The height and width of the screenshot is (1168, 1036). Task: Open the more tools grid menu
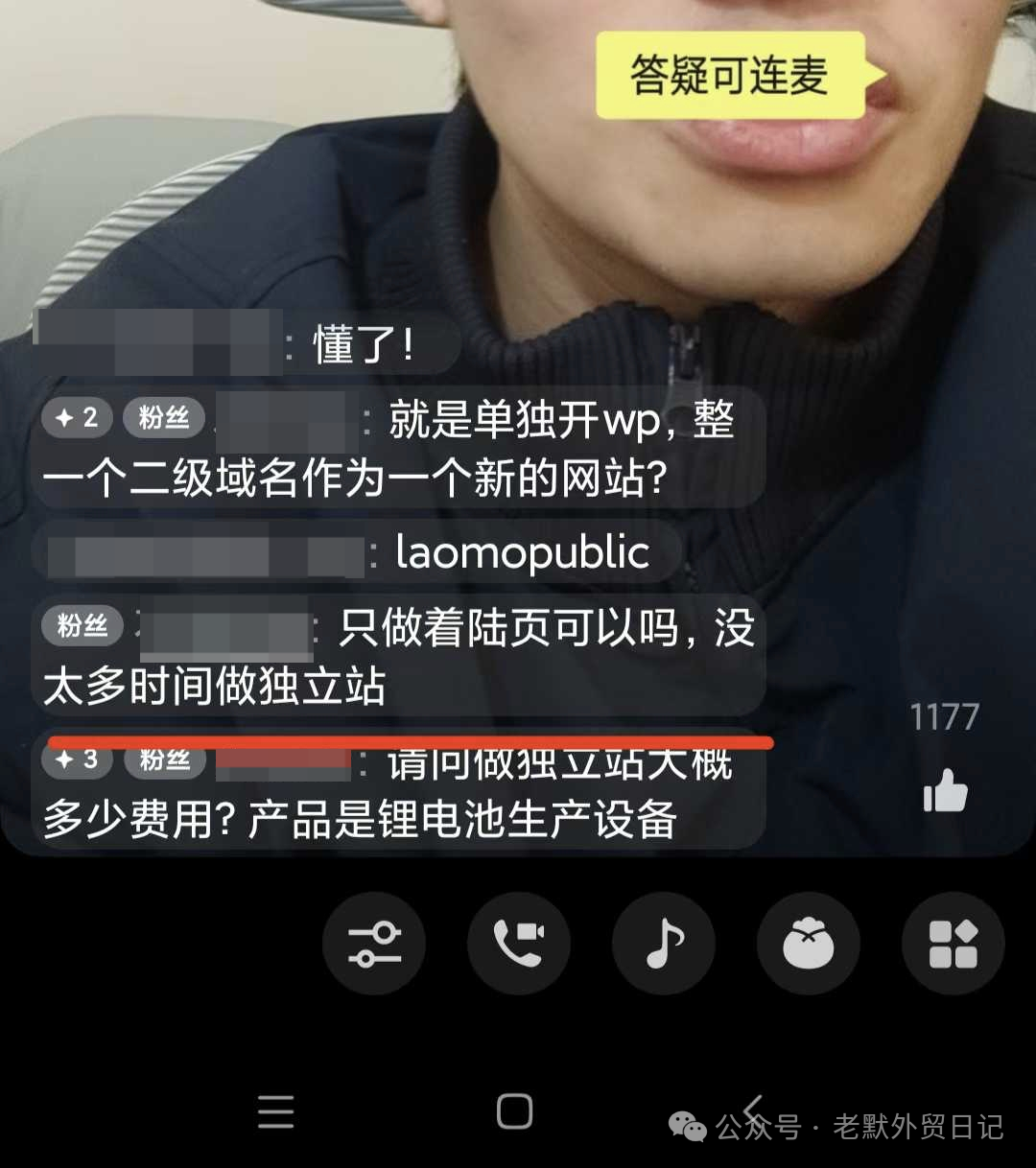pos(954,944)
